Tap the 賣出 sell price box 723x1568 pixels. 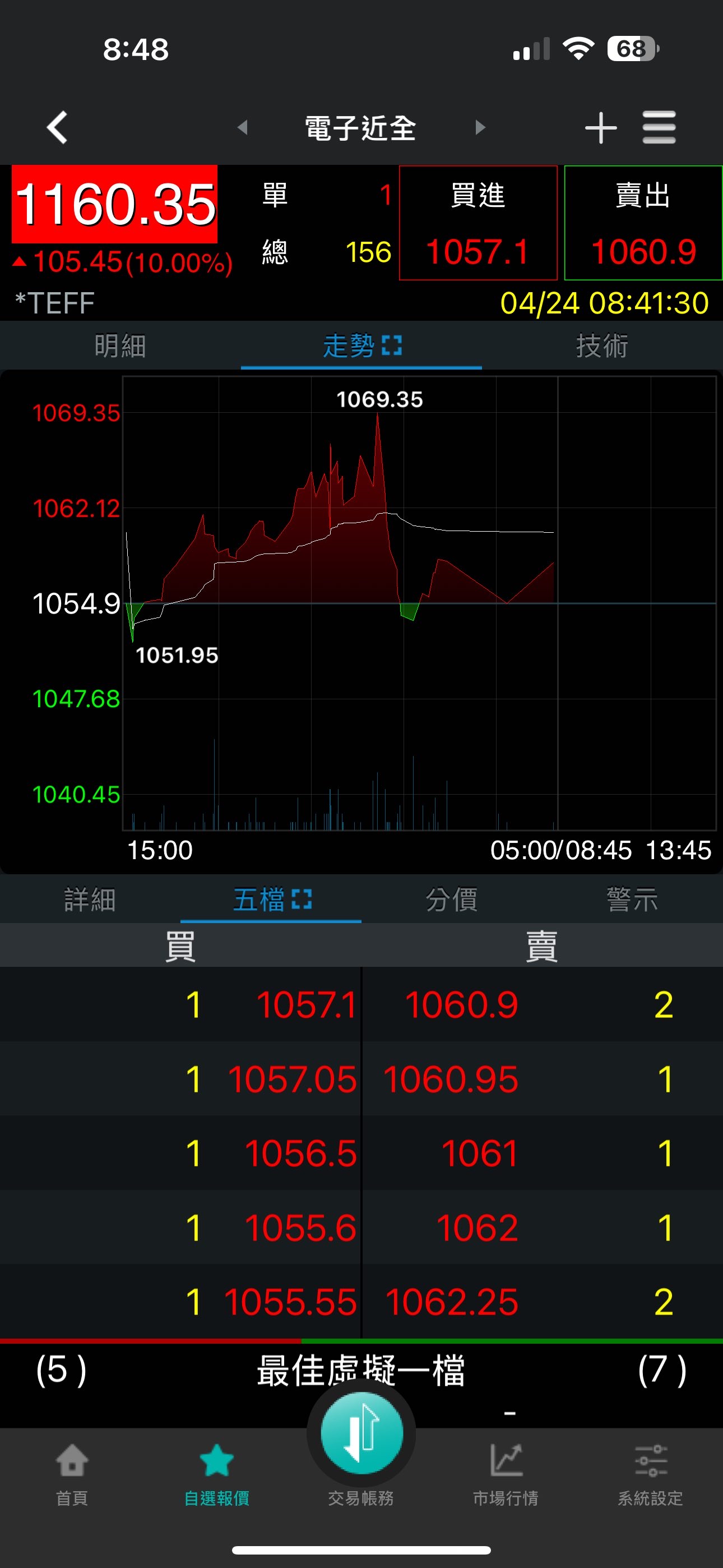[643, 223]
